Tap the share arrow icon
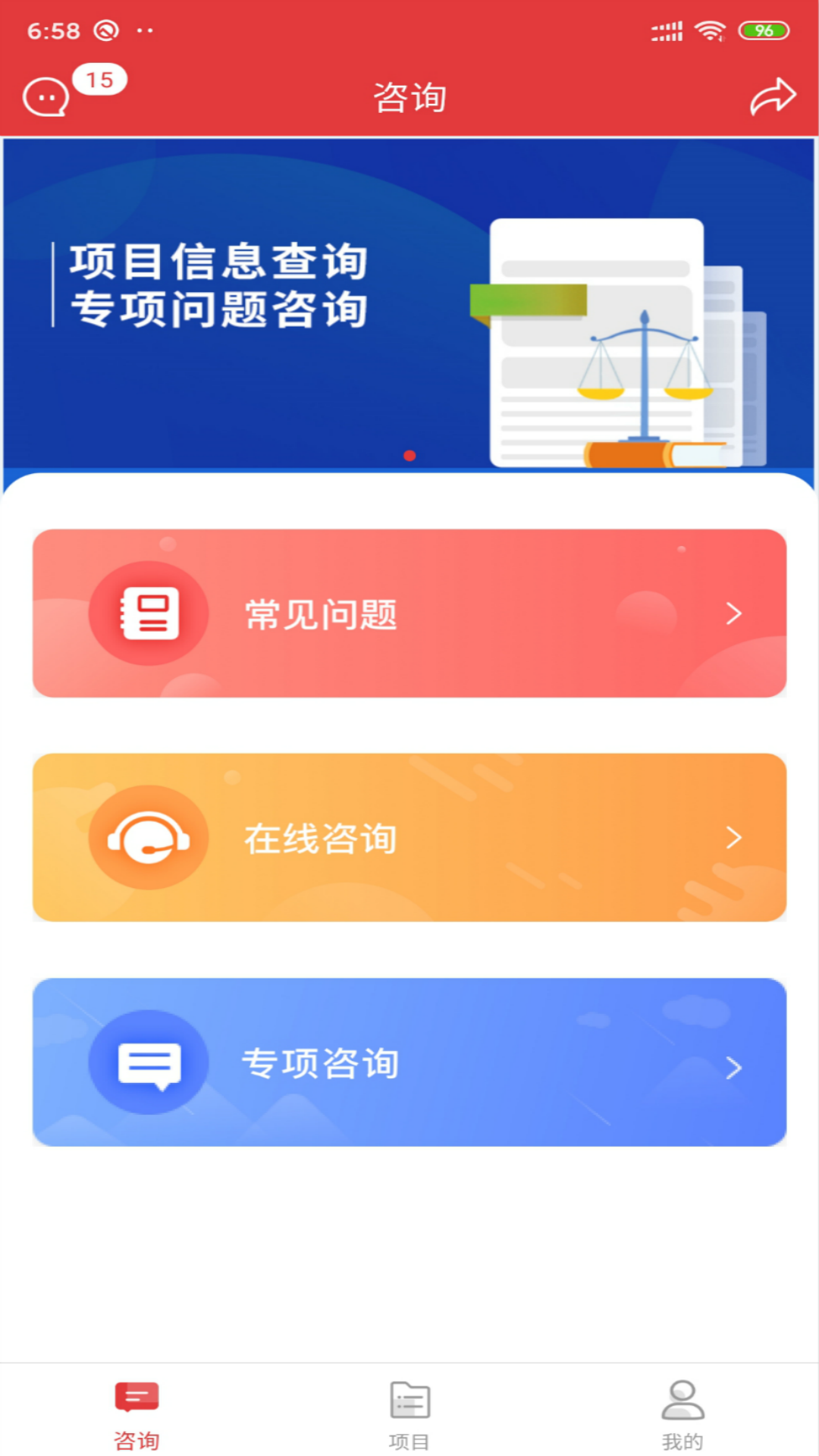This screenshot has width=819, height=1456. [x=772, y=97]
